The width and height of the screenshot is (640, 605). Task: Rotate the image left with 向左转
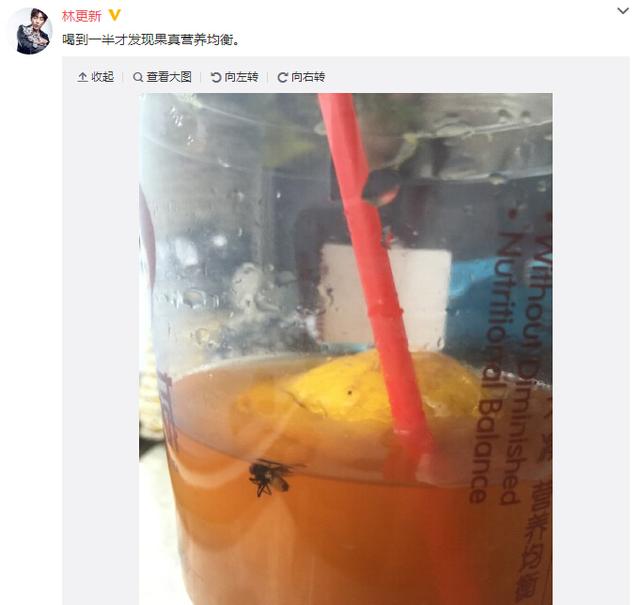[235, 77]
